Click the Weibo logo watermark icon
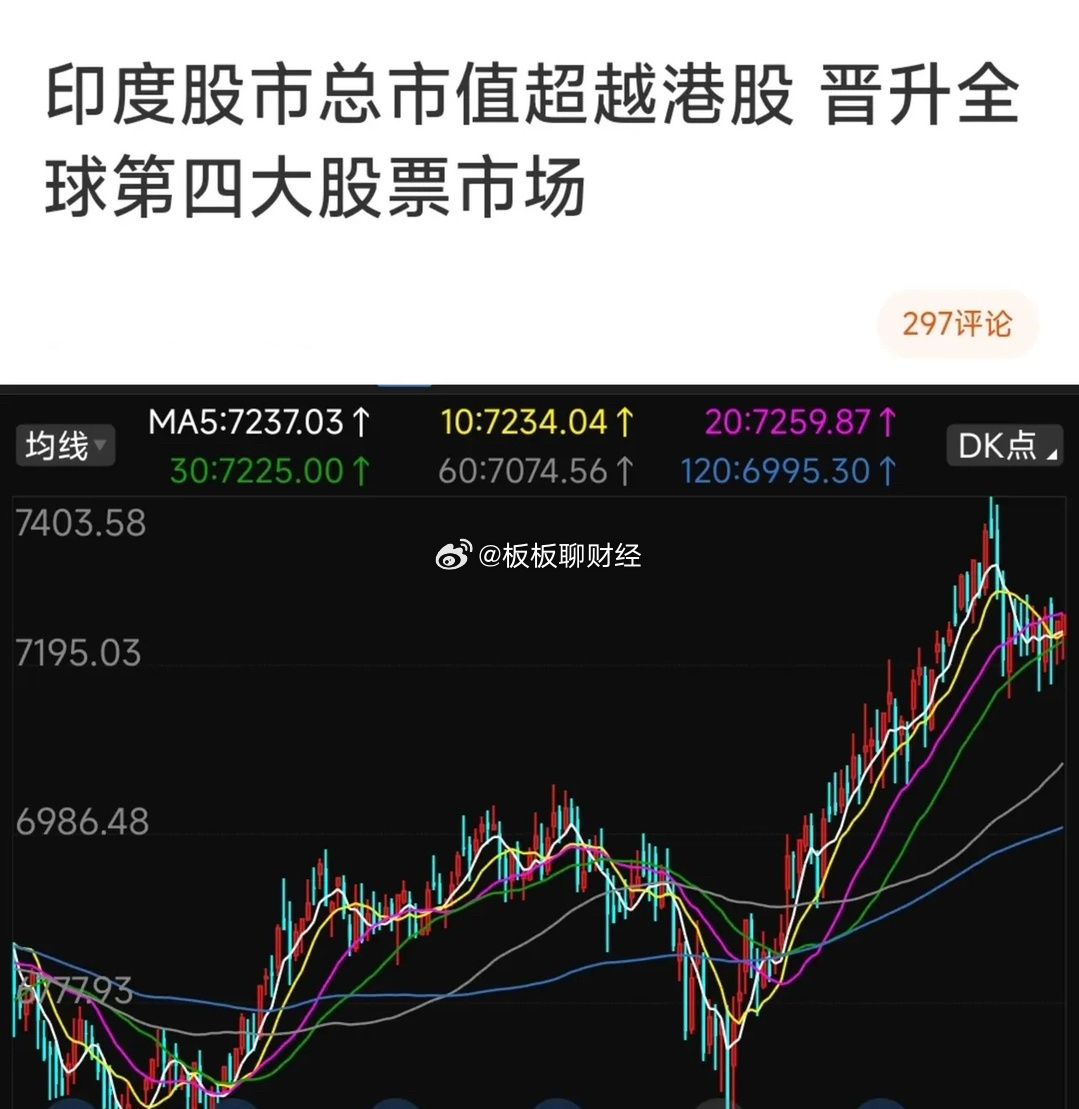This screenshot has width=1079, height=1109. [x=453, y=553]
